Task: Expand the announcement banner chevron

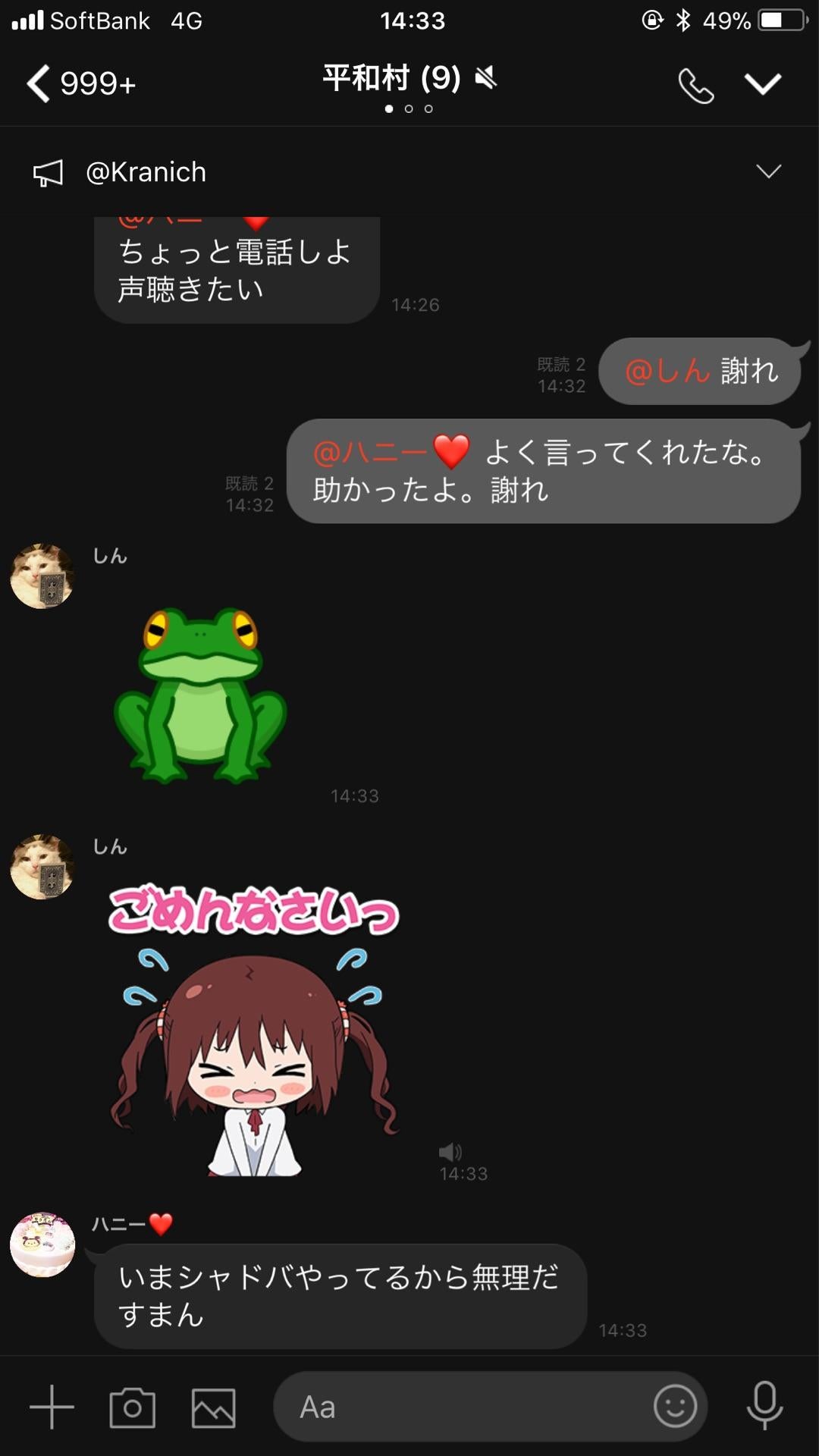Action: 769,171
